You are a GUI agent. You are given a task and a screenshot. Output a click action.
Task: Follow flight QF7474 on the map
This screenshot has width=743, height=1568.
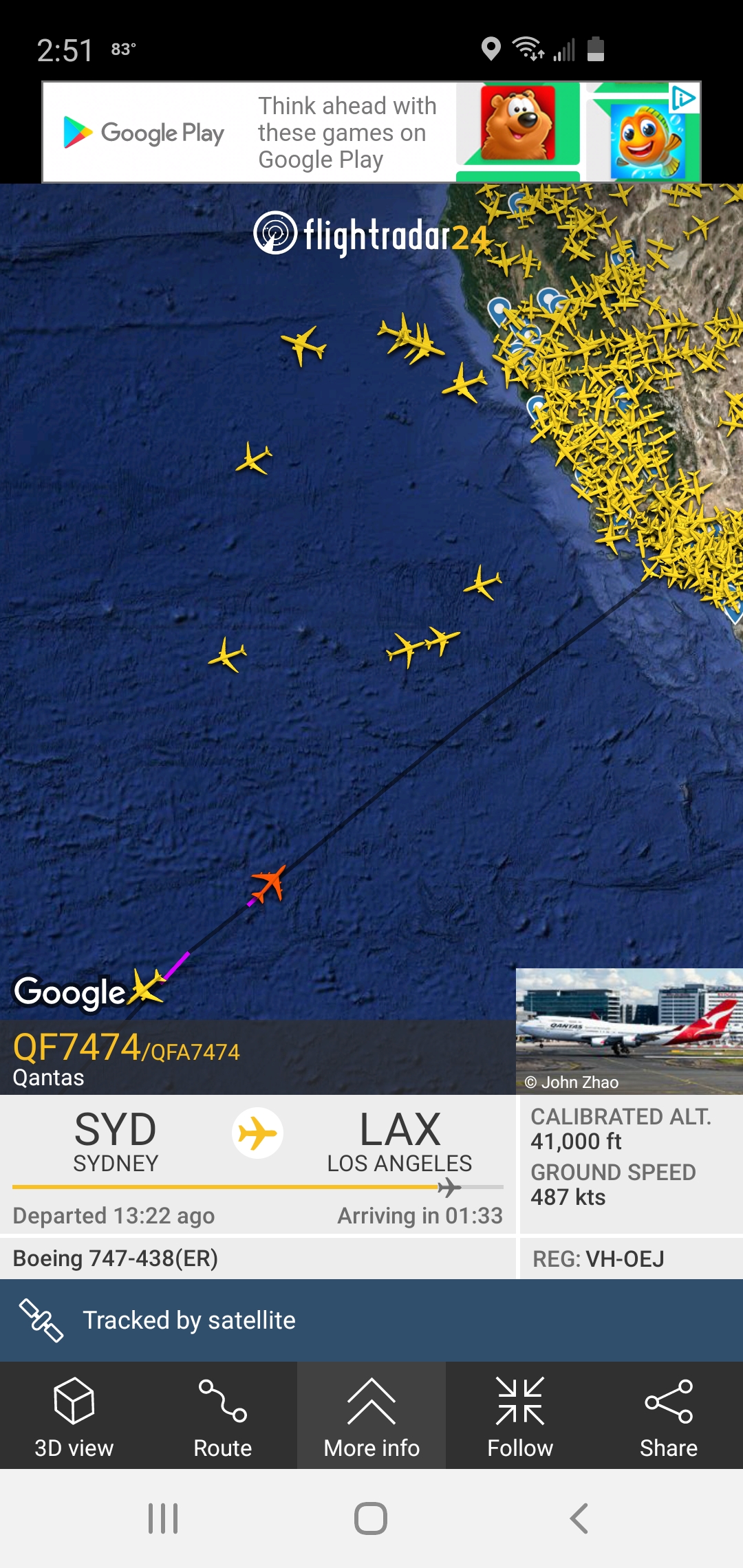(520, 1417)
